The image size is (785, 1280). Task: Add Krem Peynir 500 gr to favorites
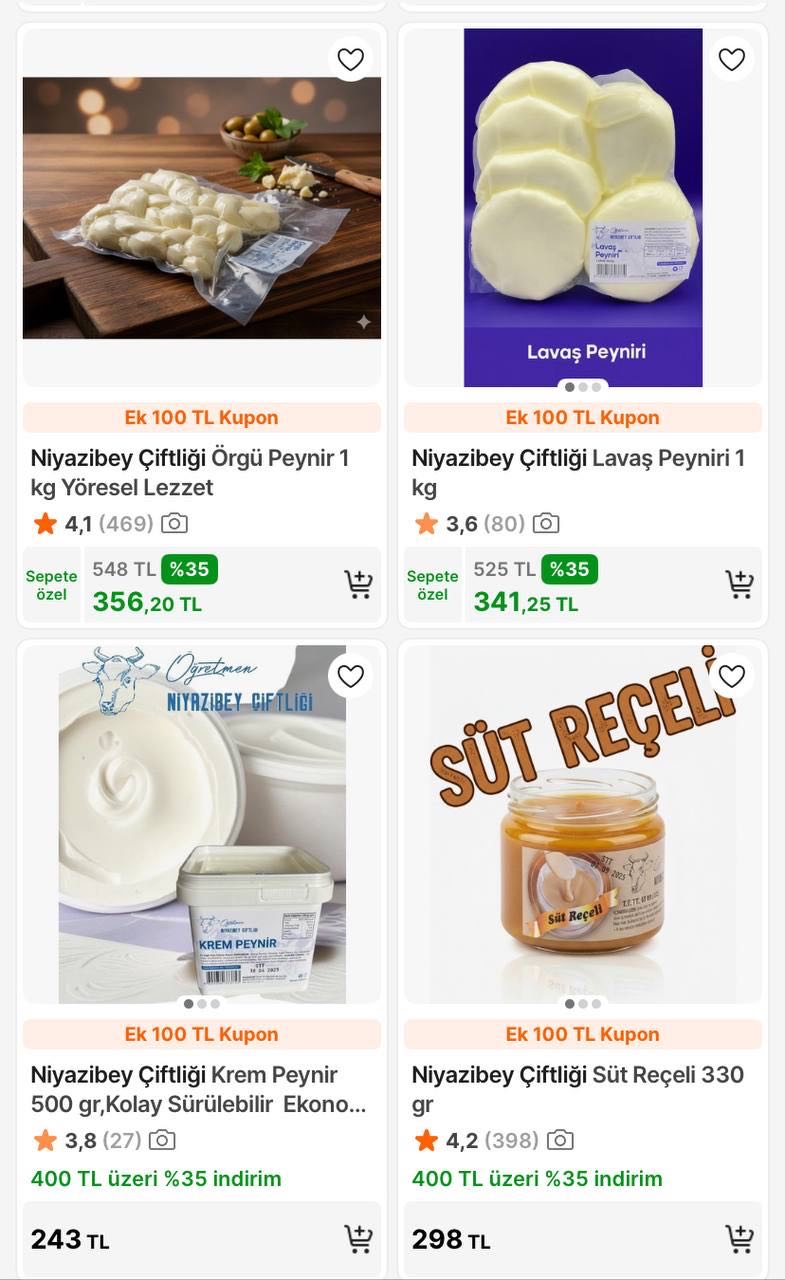point(350,677)
